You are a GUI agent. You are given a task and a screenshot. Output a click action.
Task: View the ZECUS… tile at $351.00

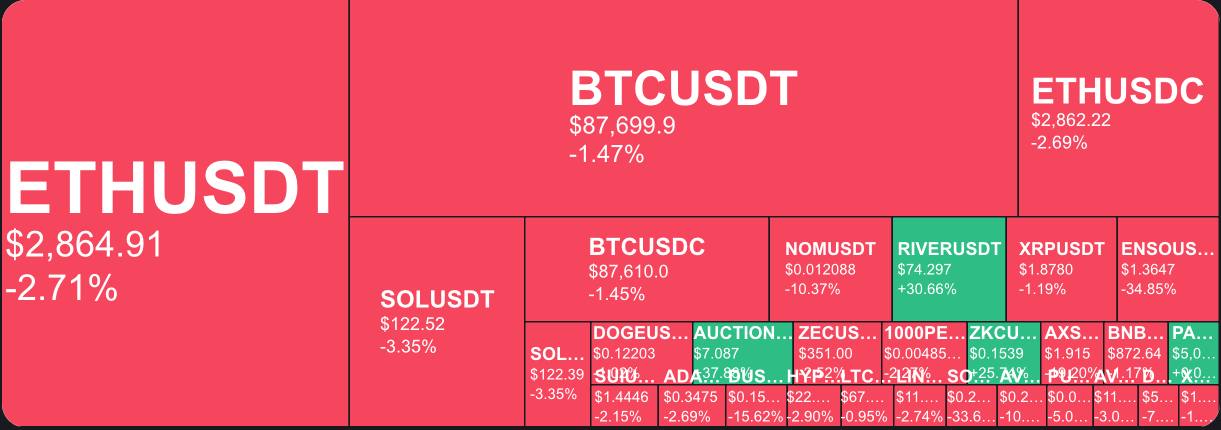coord(838,343)
